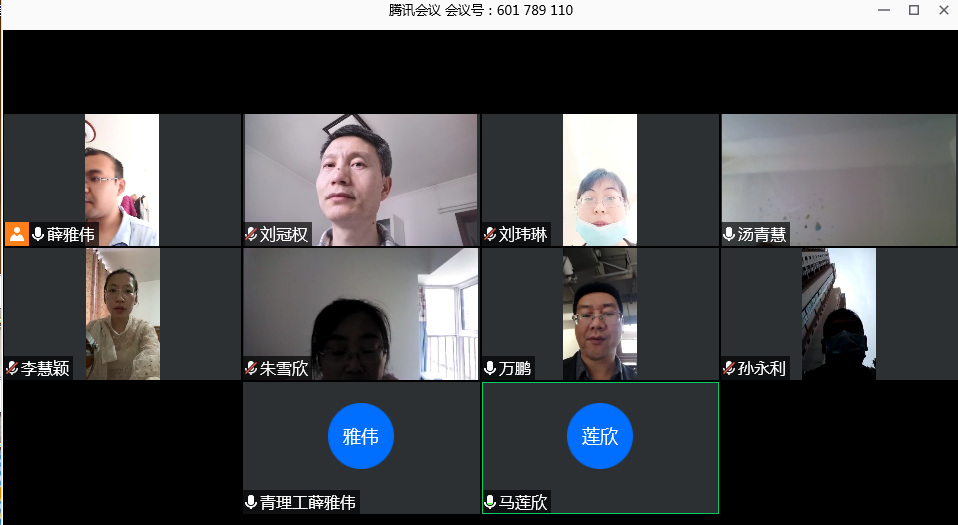Close the Tencent Meeting window

point(943,10)
